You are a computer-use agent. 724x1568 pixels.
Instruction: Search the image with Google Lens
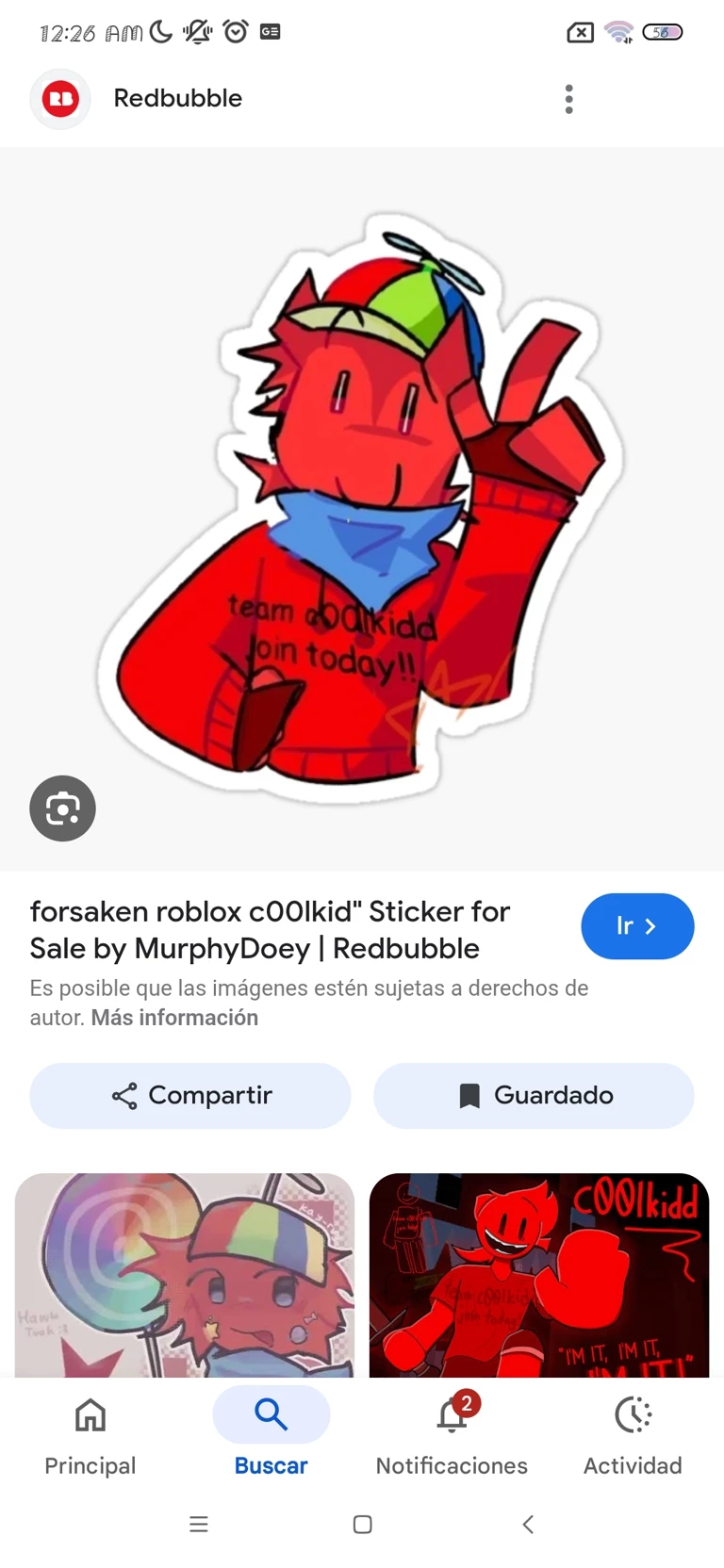pyautogui.click(x=62, y=808)
